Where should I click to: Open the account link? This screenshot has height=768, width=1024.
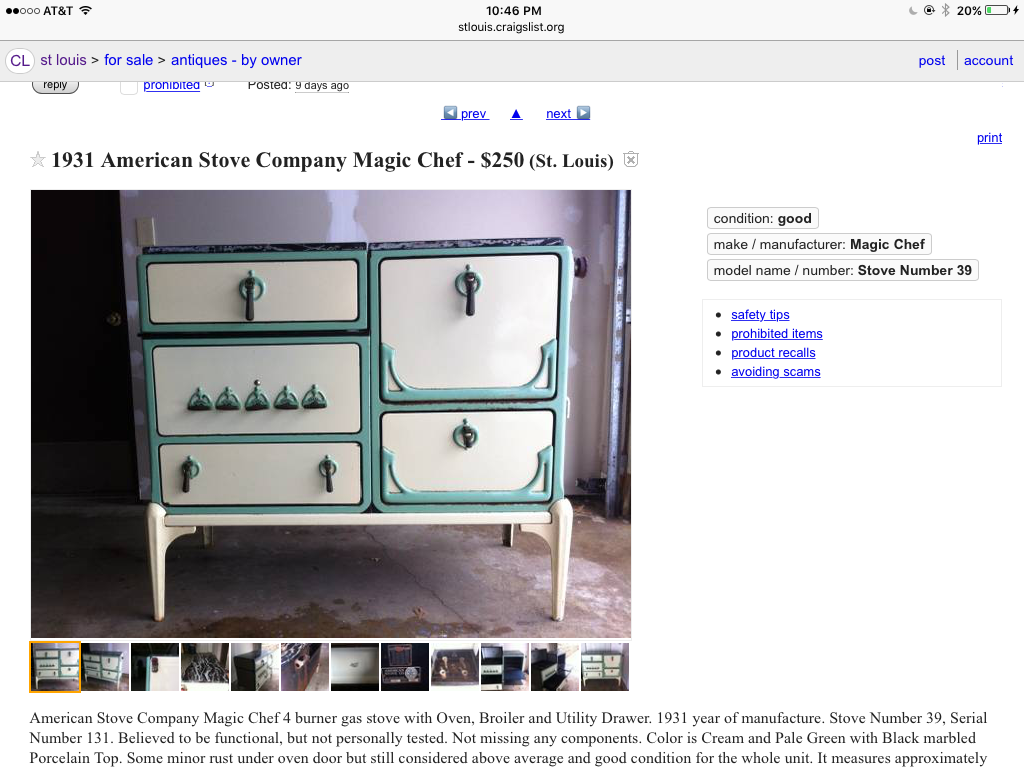988,61
